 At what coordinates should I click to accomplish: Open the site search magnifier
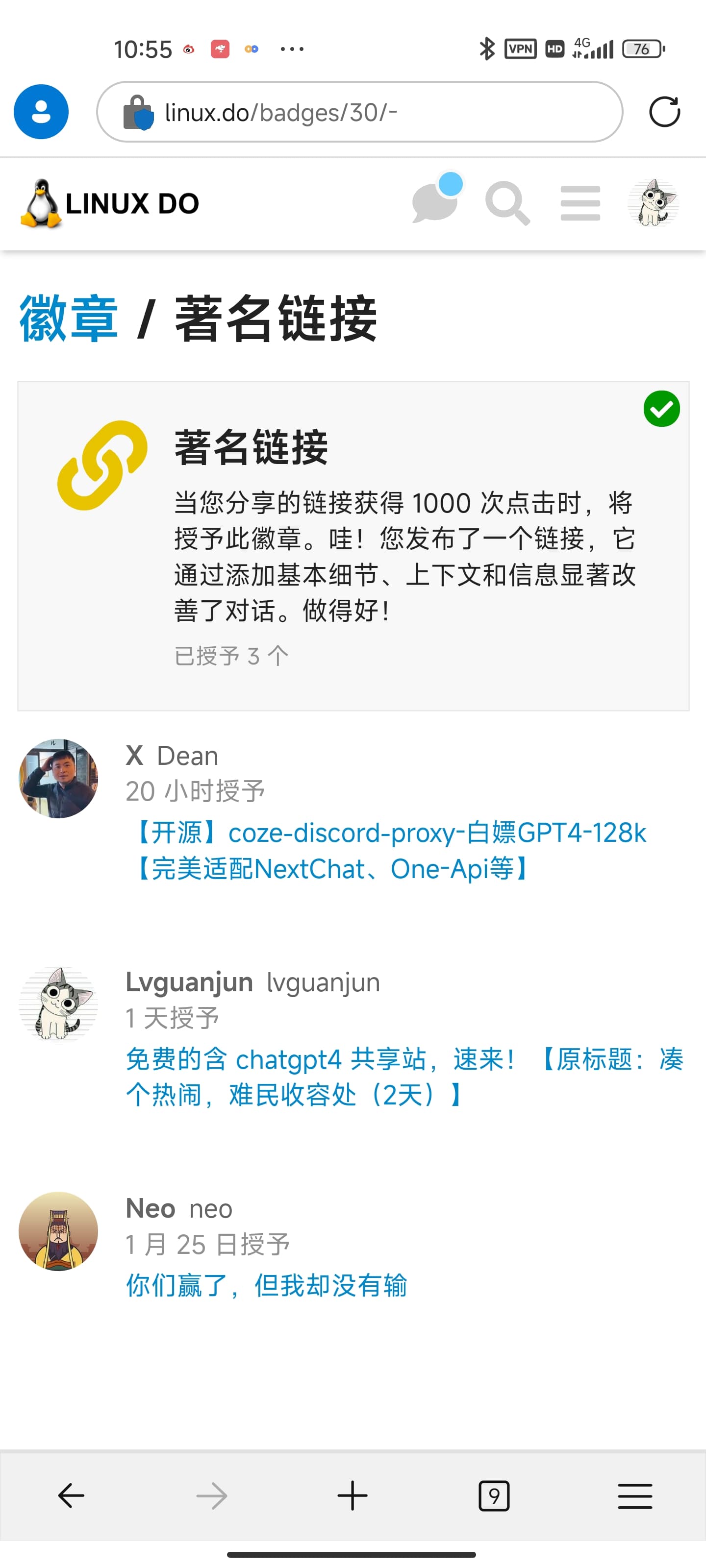tap(507, 203)
